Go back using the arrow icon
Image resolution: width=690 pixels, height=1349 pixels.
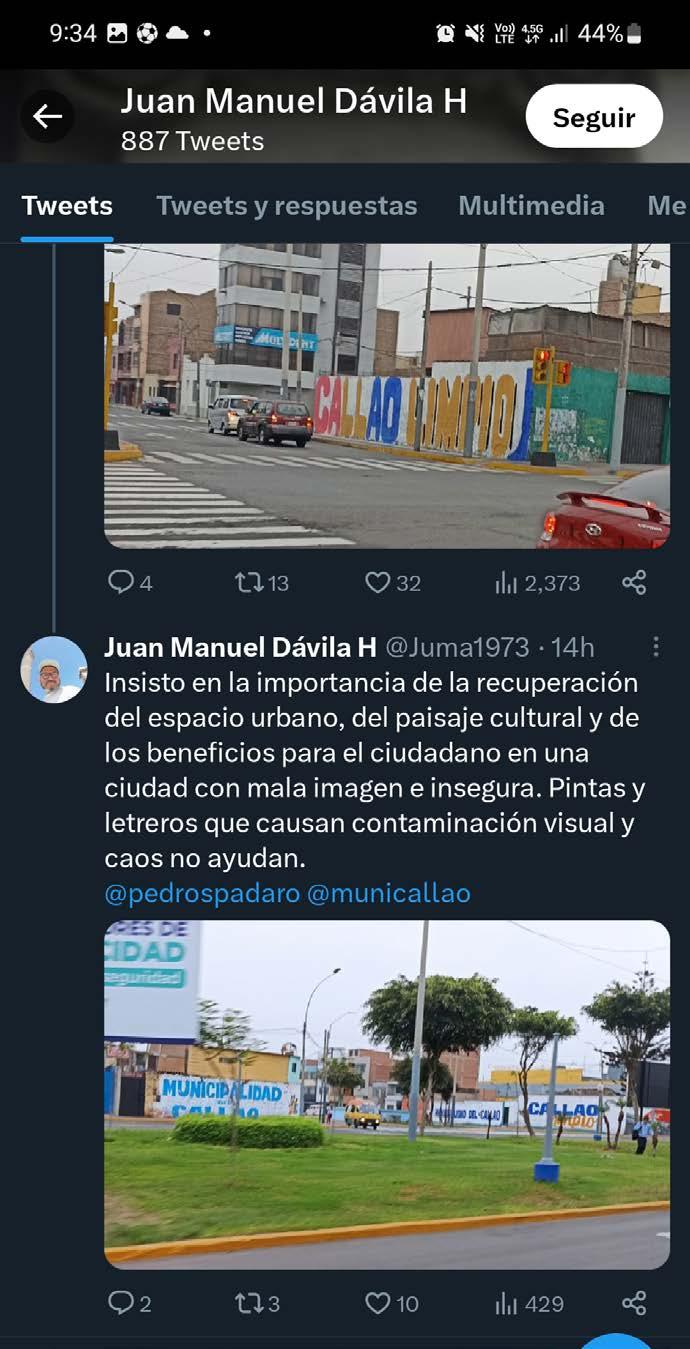pyautogui.click(x=47, y=117)
